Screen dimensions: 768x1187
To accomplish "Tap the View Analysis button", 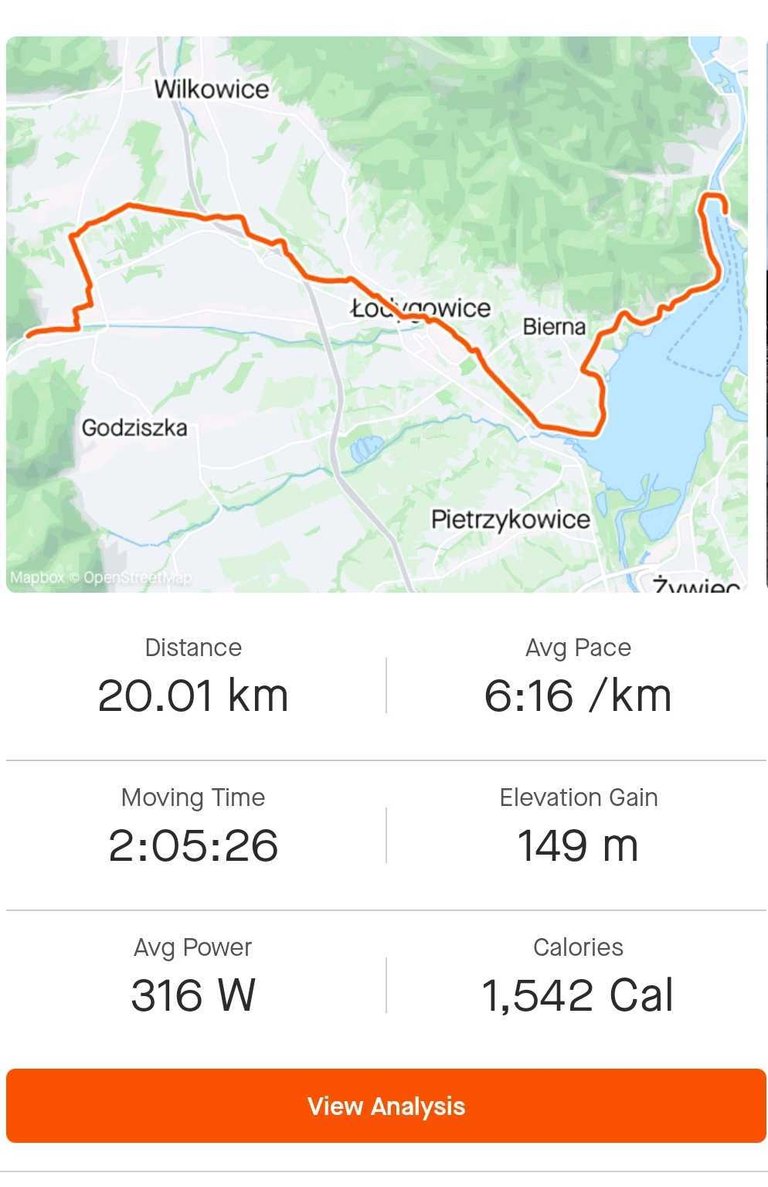I will [x=386, y=1106].
